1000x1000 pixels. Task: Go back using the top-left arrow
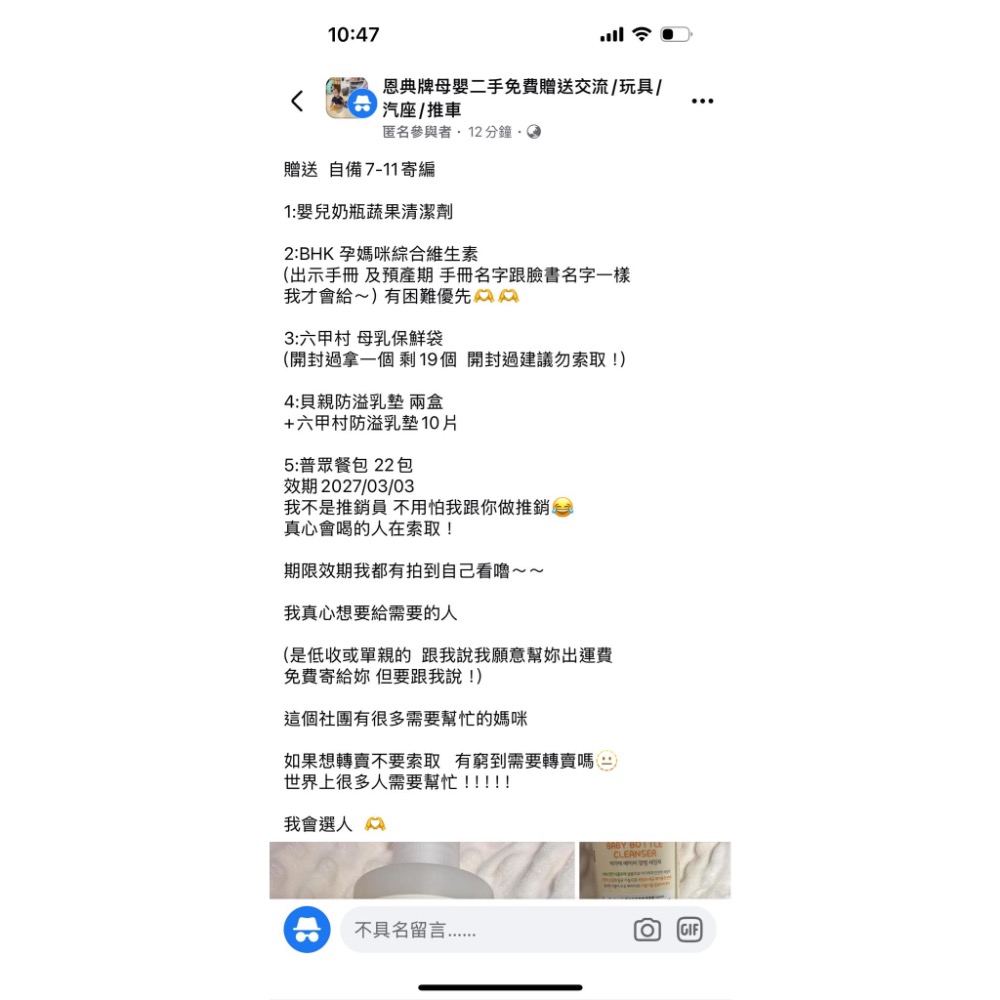tap(297, 100)
